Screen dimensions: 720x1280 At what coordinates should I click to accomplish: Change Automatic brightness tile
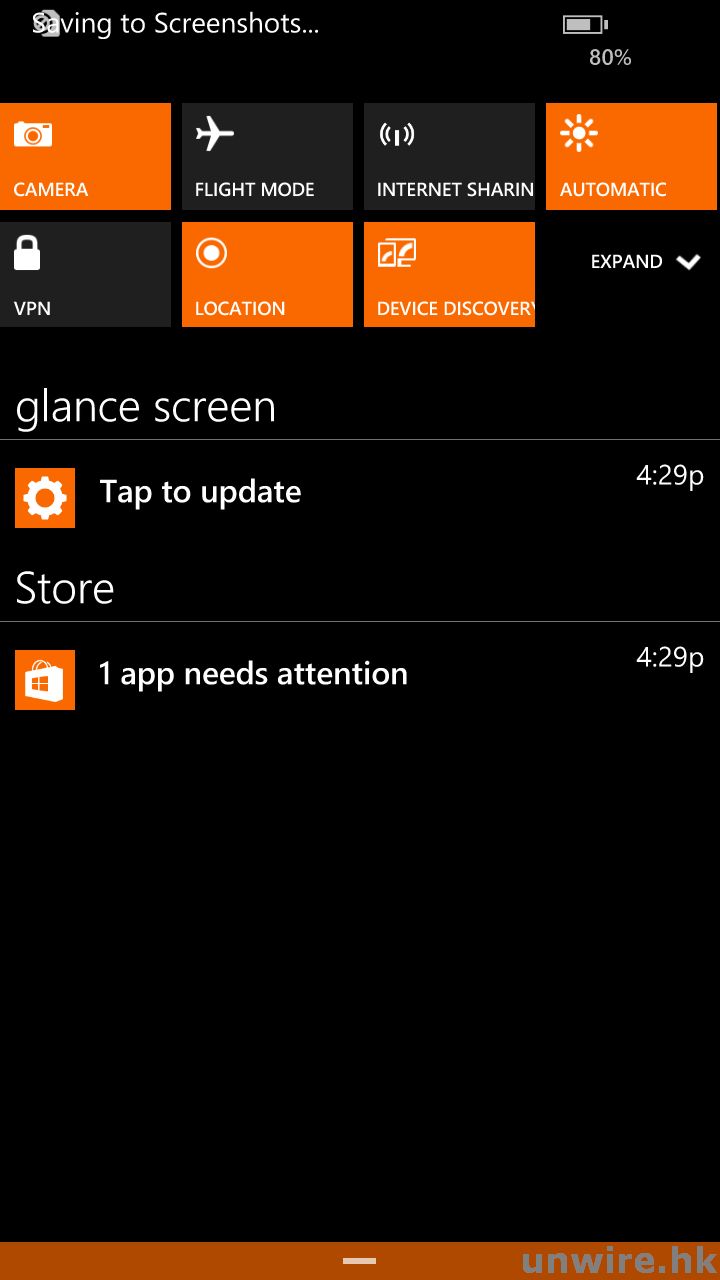click(x=631, y=156)
